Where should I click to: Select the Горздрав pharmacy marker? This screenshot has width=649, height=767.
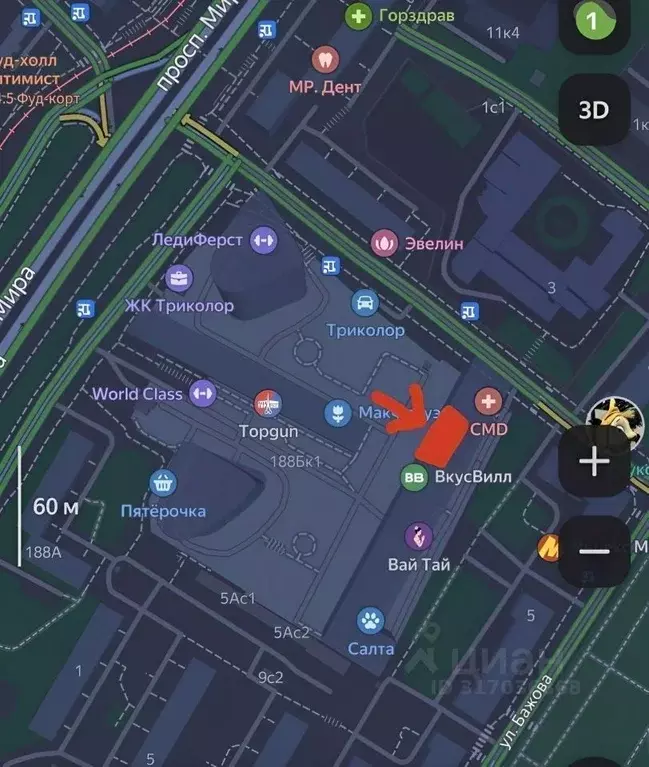tap(358, 16)
